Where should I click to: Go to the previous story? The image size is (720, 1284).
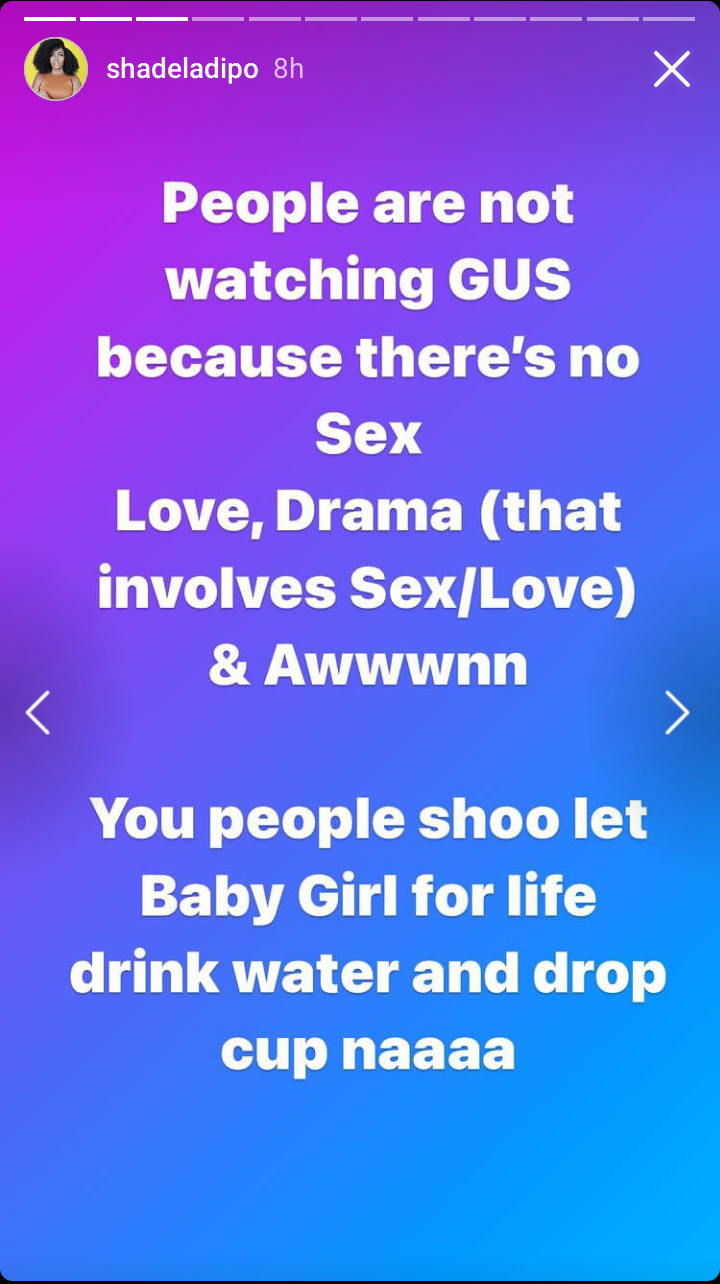38,712
